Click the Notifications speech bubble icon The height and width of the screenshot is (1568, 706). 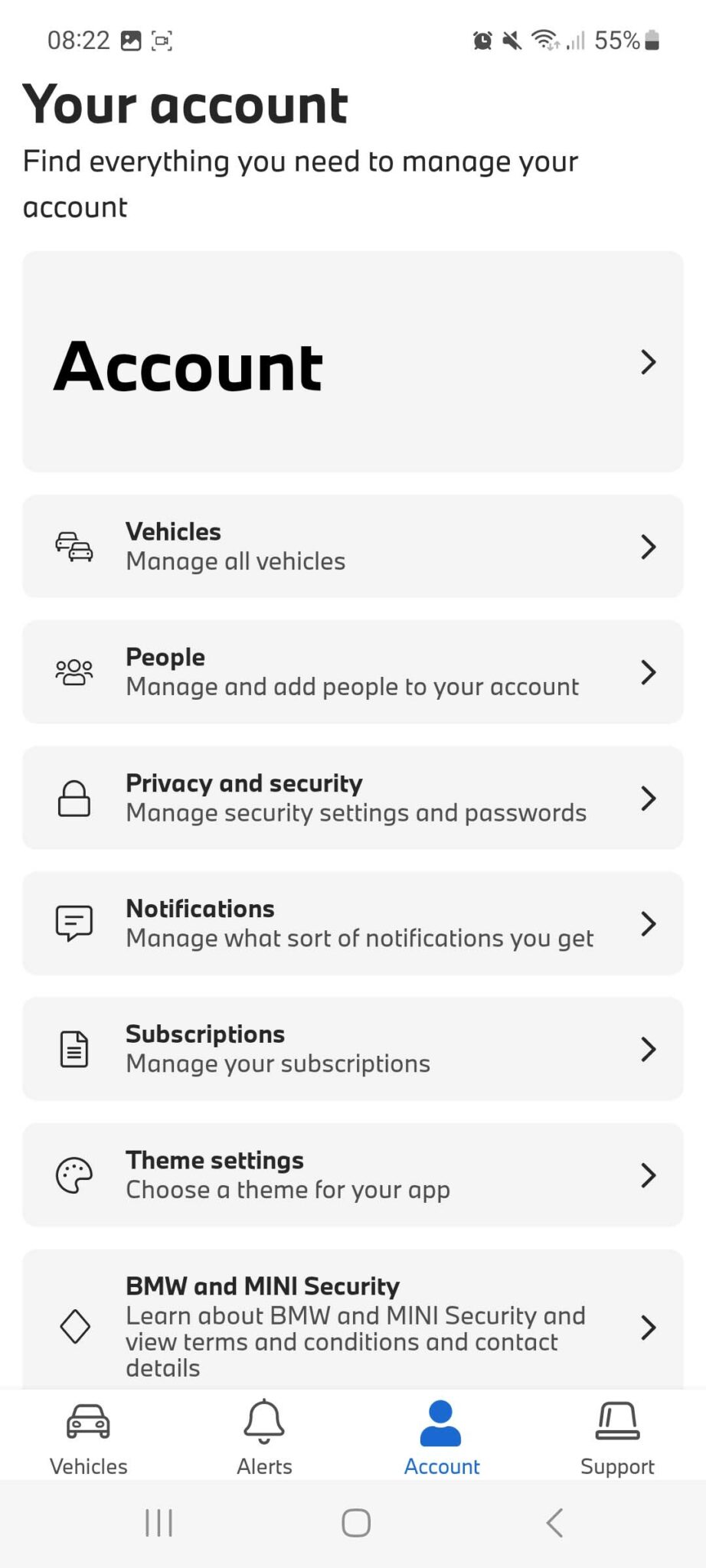pos(74,923)
